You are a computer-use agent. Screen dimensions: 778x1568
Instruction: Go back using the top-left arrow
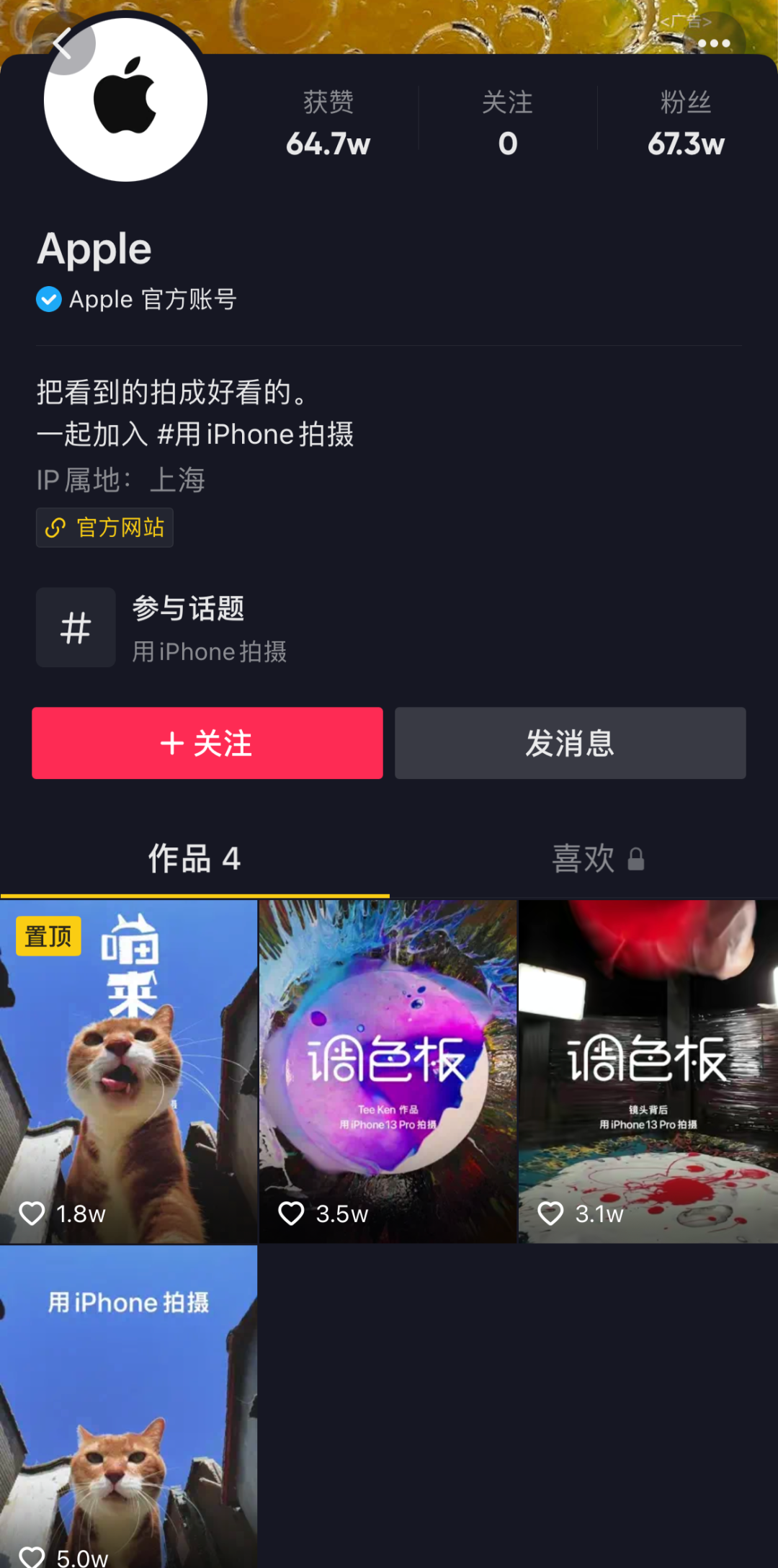click(x=63, y=43)
